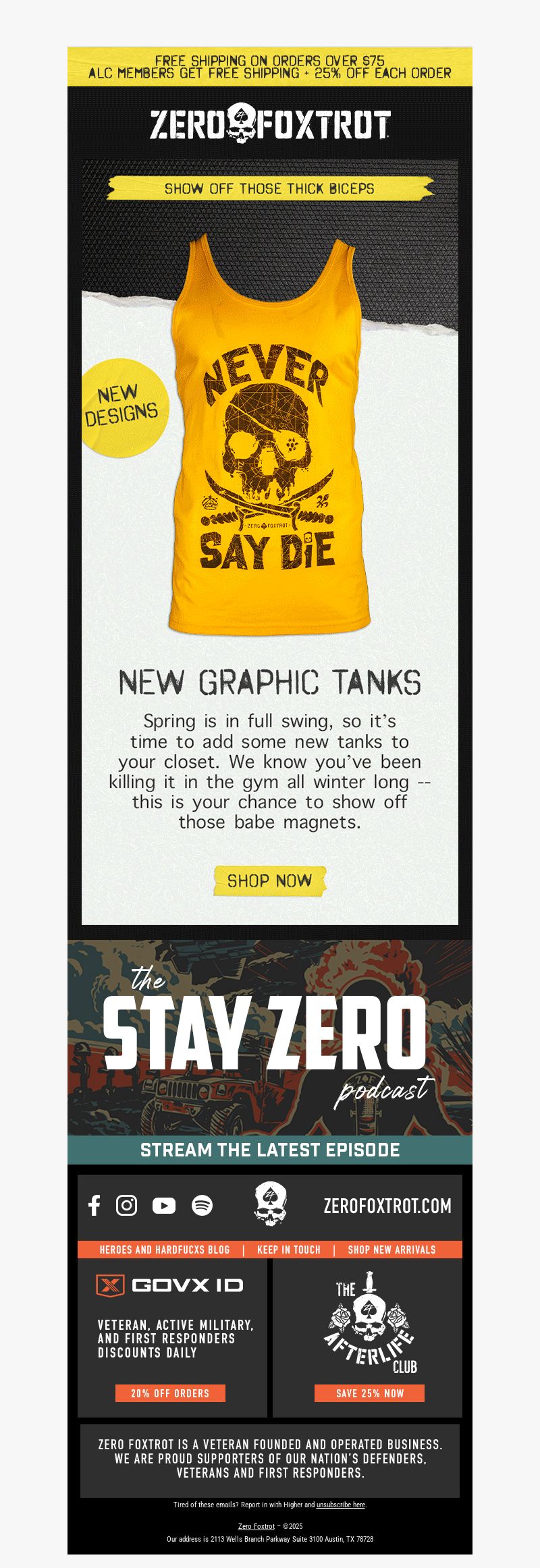540x1568 pixels.
Task: Open the Facebook icon
Action: (x=94, y=1205)
